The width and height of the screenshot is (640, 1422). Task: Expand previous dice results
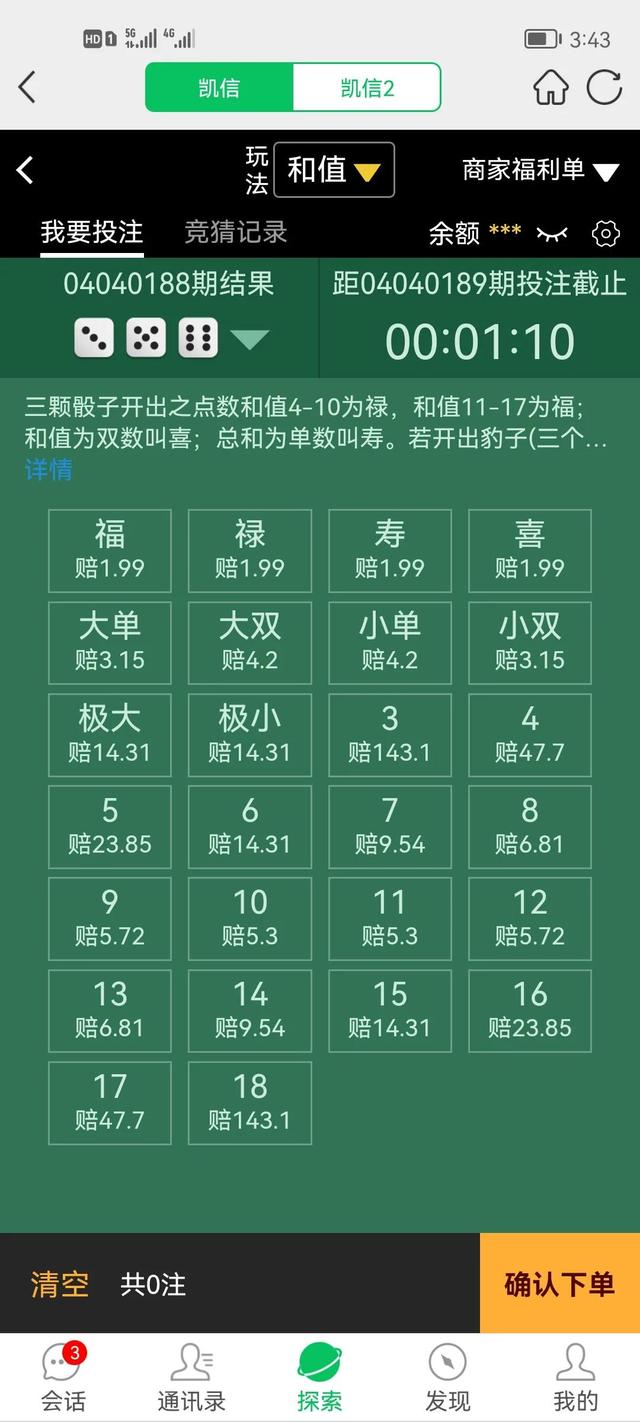[x=250, y=339]
